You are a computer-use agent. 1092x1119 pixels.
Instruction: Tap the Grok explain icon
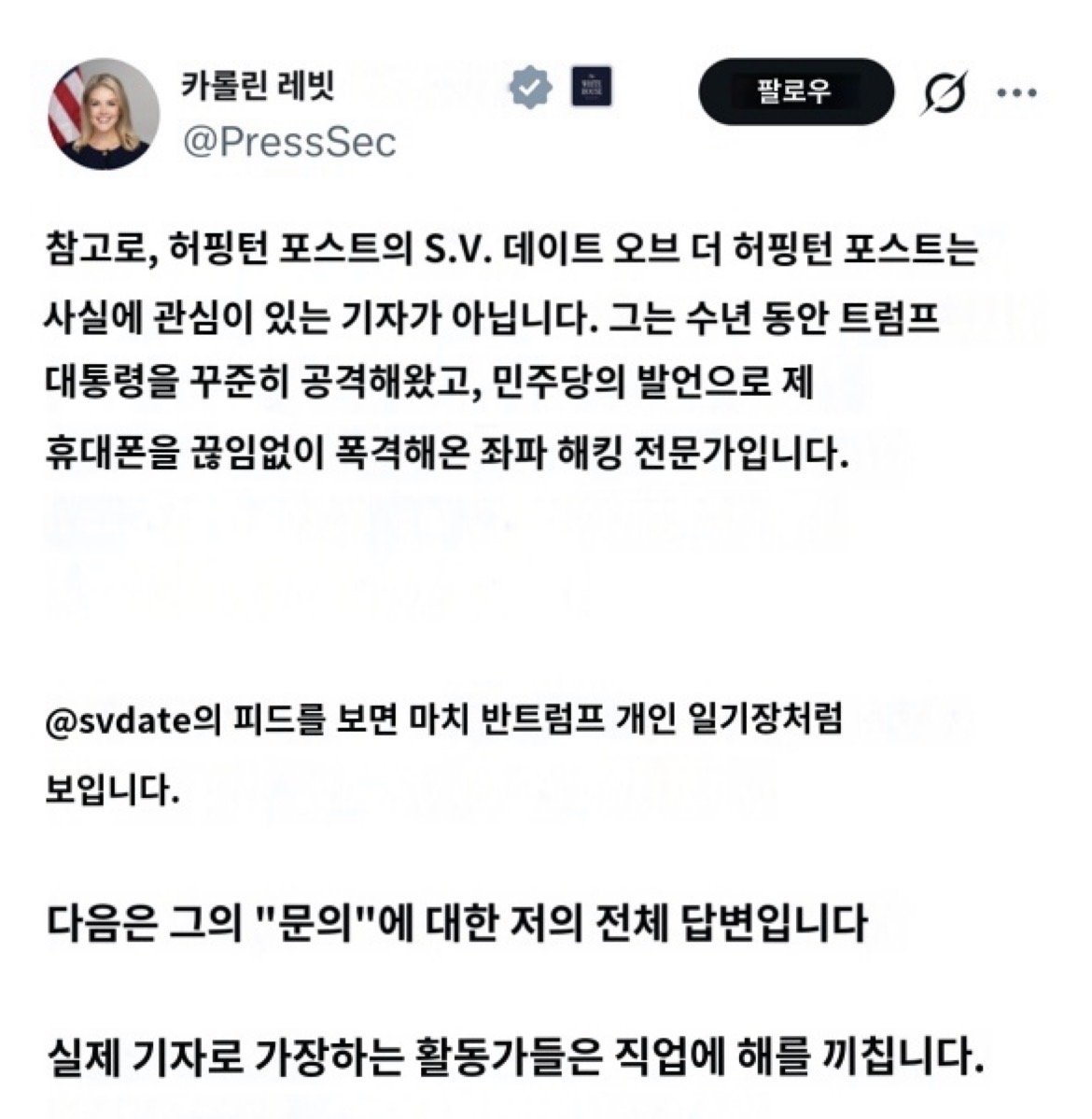pyautogui.click(x=944, y=92)
